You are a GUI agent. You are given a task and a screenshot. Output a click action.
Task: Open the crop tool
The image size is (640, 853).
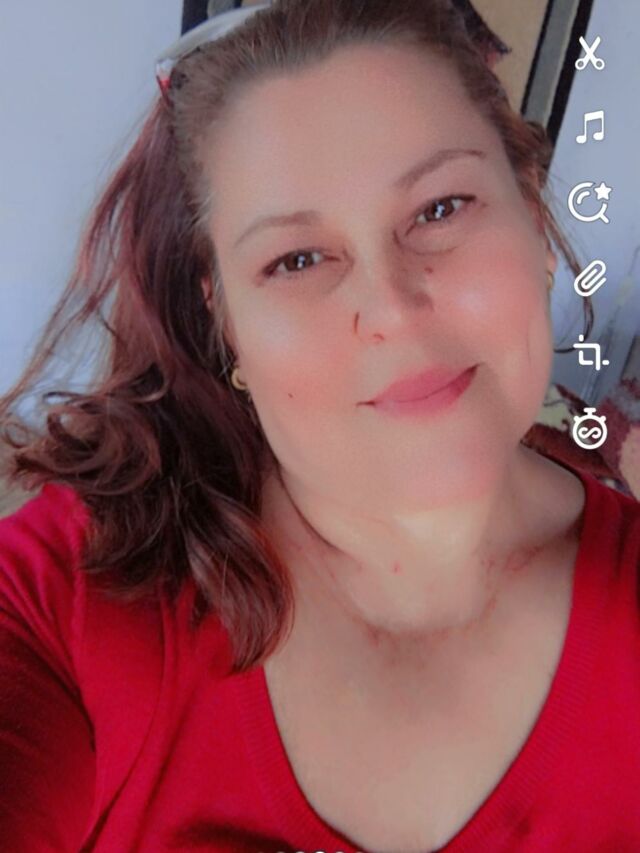(590, 353)
